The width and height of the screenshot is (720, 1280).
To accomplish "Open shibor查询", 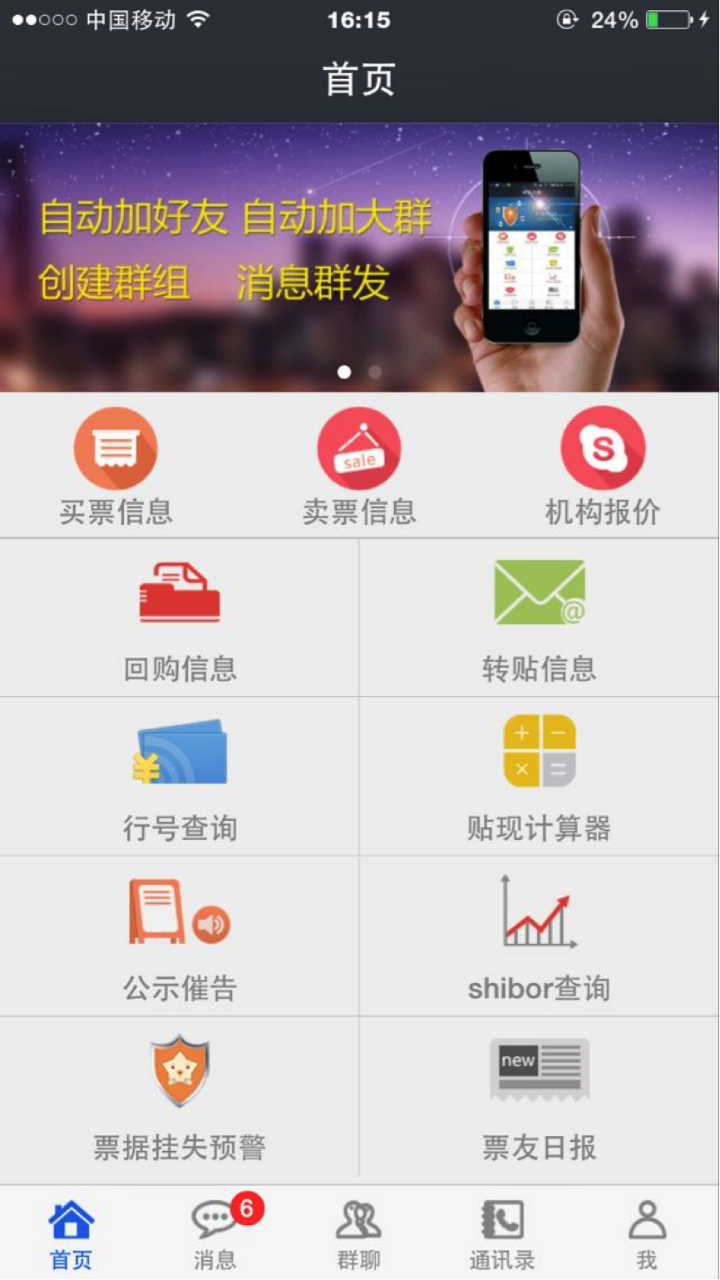I will click(539, 937).
